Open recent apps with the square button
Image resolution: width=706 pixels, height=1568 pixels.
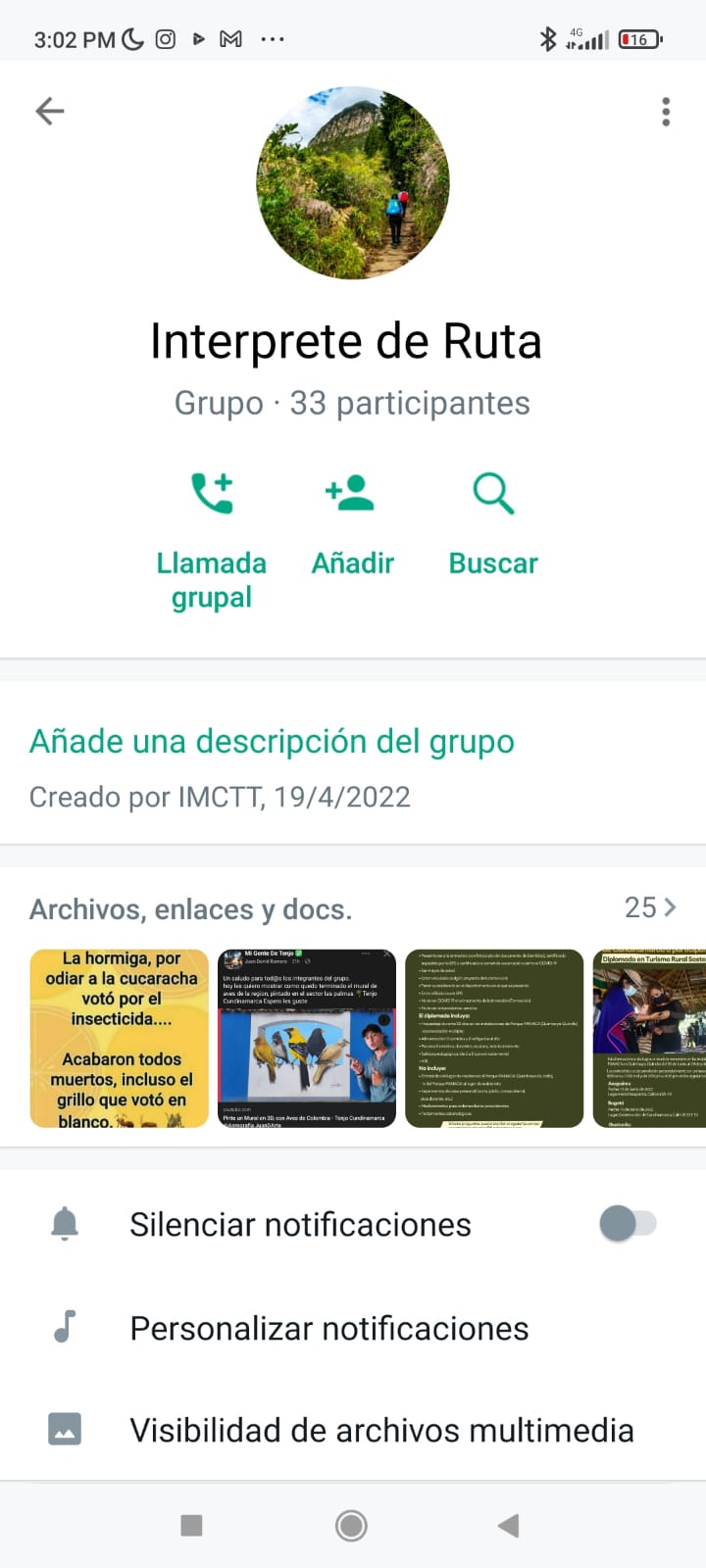point(192,1525)
